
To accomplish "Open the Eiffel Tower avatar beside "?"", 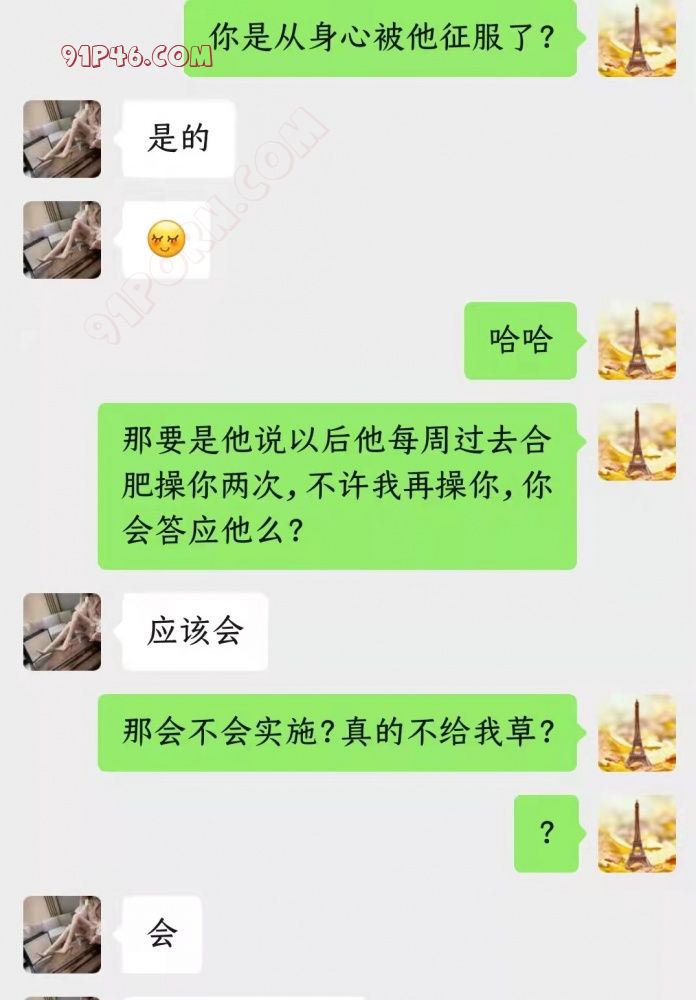I will pos(637,833).
